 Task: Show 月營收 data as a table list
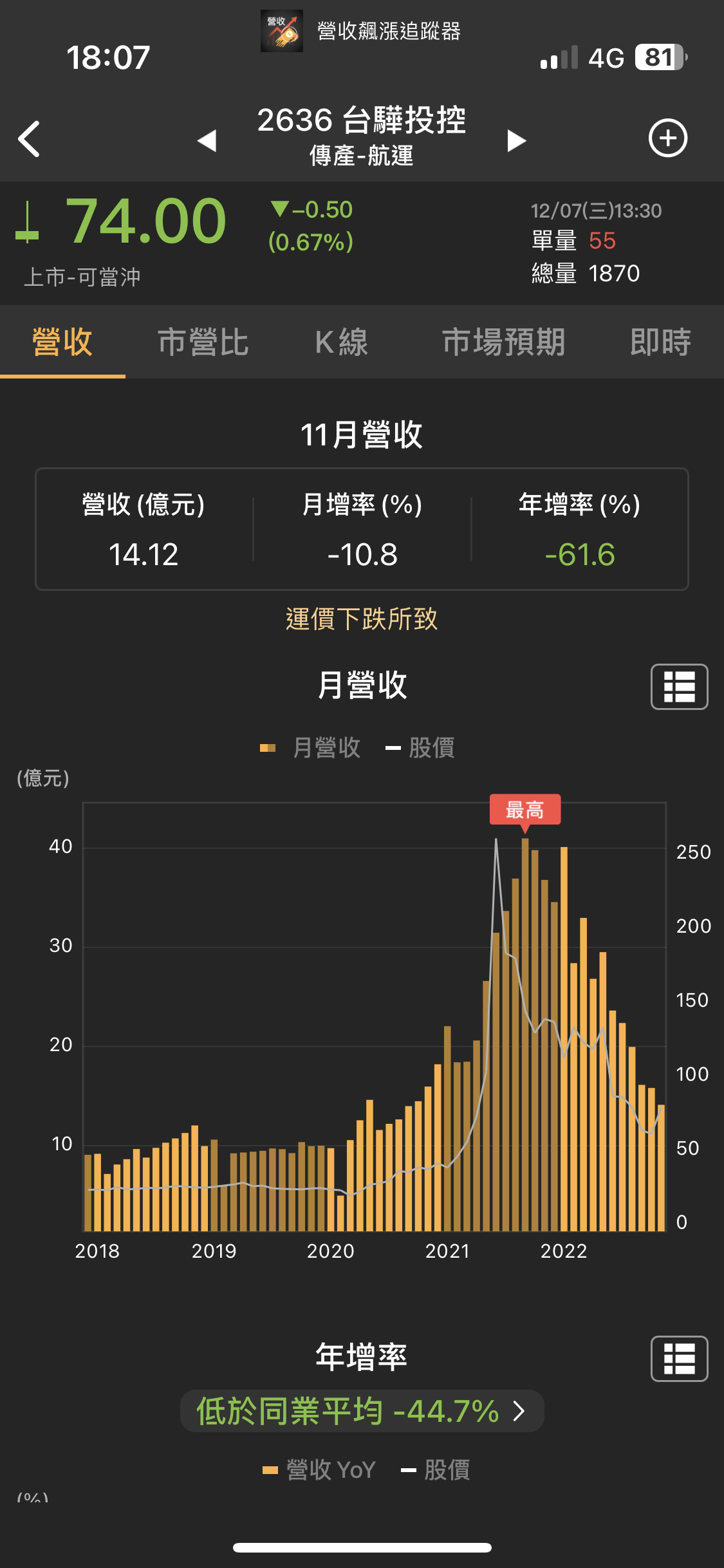(679, 687)
